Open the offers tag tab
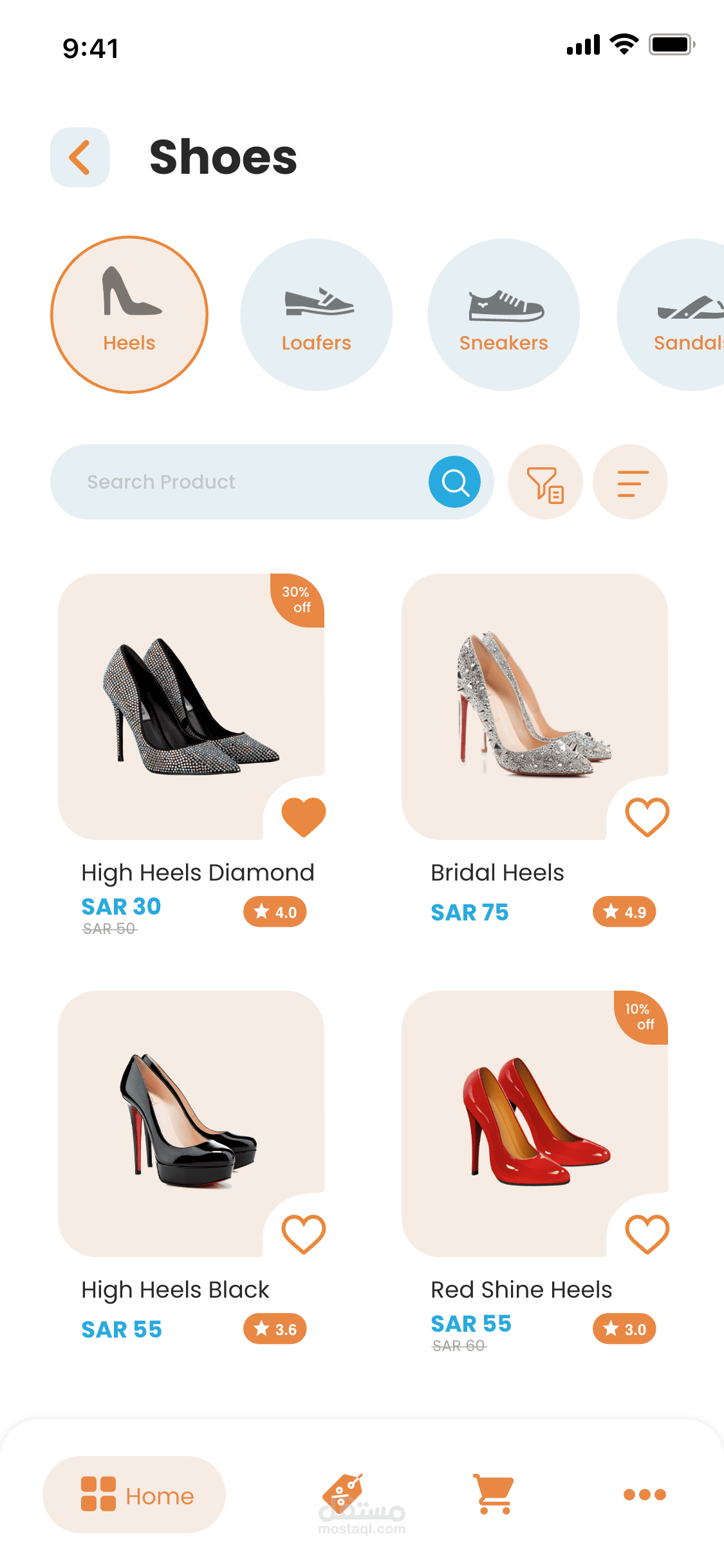Viewport: 724px width, 1568px height. (343, 1492)
